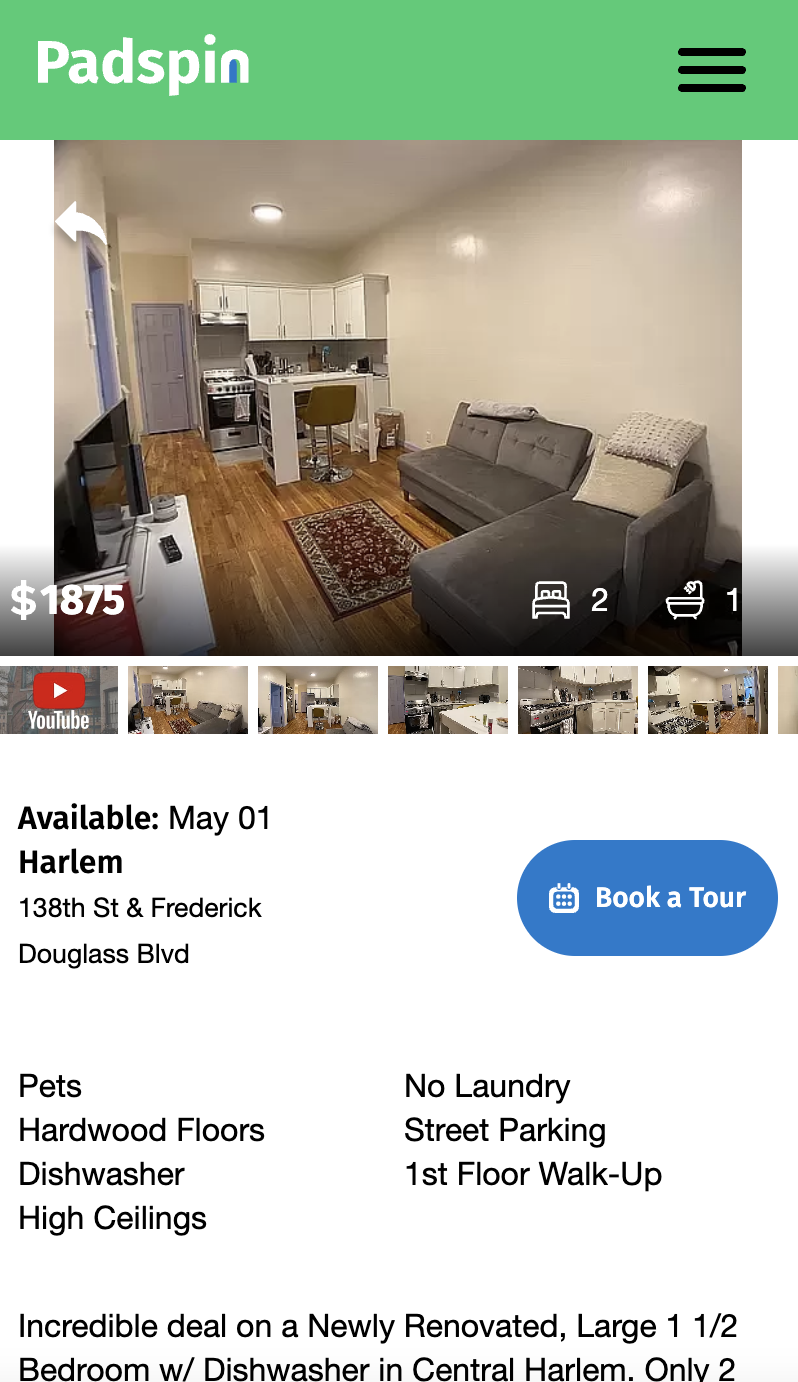Viewport: 798px width, 1382px height.
Task: Open the YouTube video thumbnail
Action: point(58,700)
